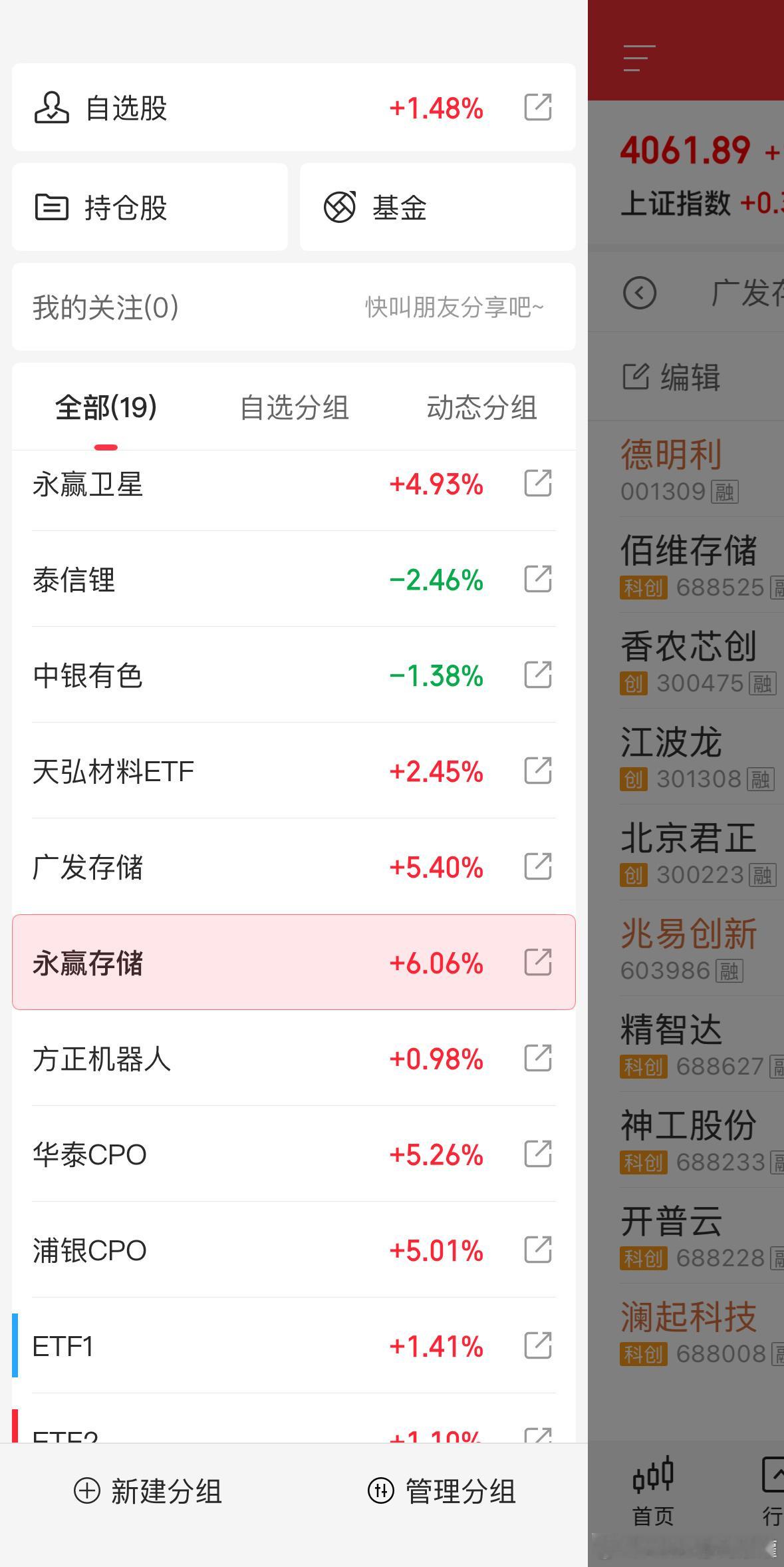Switch to the 动态分组 tab
This screenshot has height=1567, width=784.
[482, 409]
